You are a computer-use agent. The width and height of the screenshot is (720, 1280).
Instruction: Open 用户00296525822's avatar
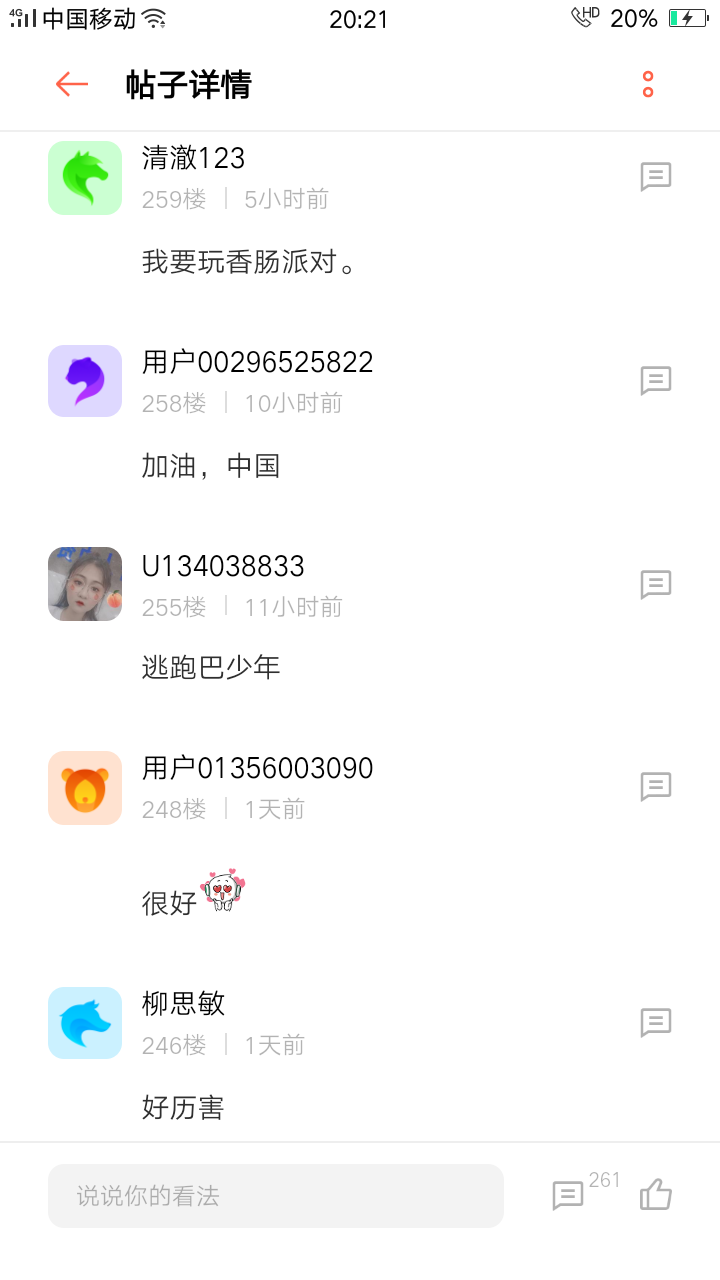tap(85, 381)
